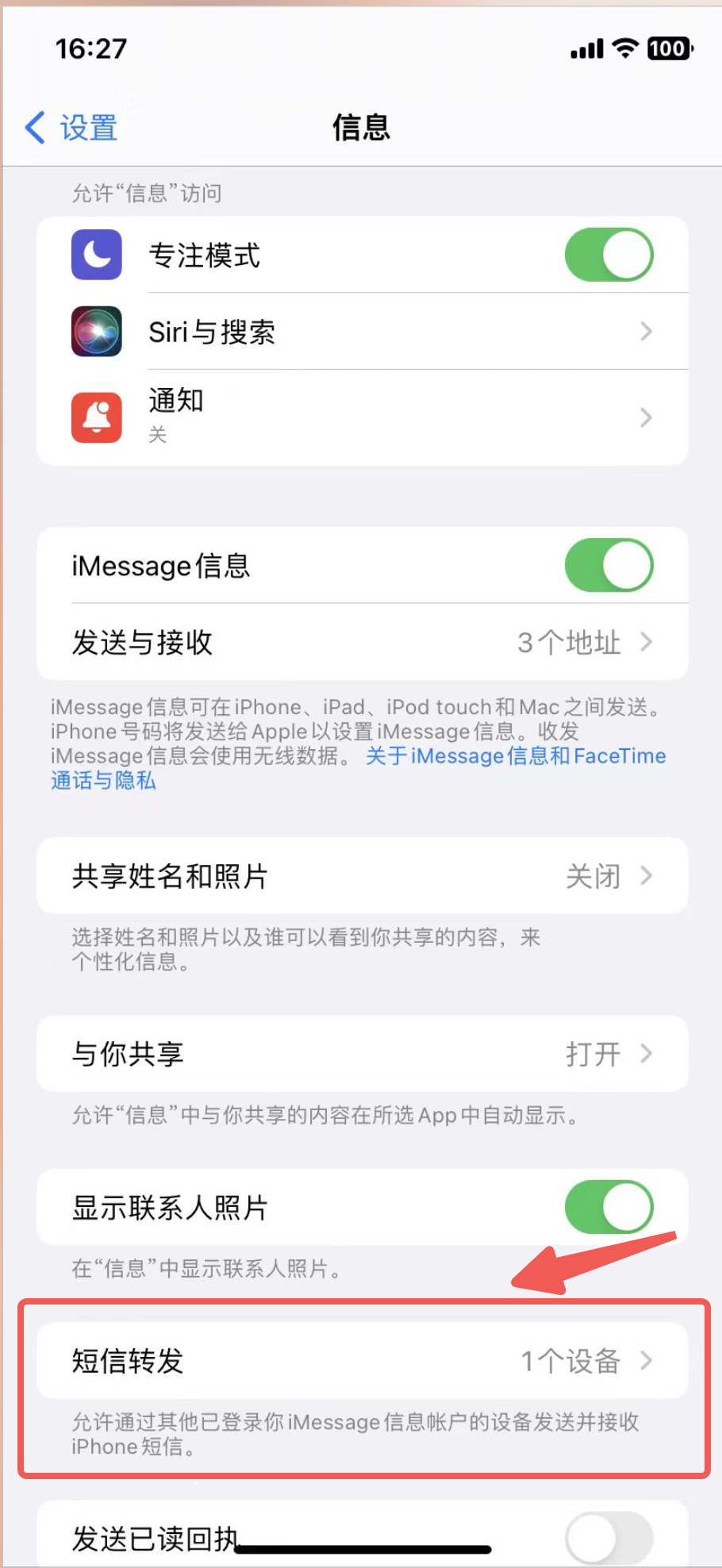Open 发送与接收 addresses
Image resolution: width=722 pixels, height=1568 pixels.
[x=362, y=642]
